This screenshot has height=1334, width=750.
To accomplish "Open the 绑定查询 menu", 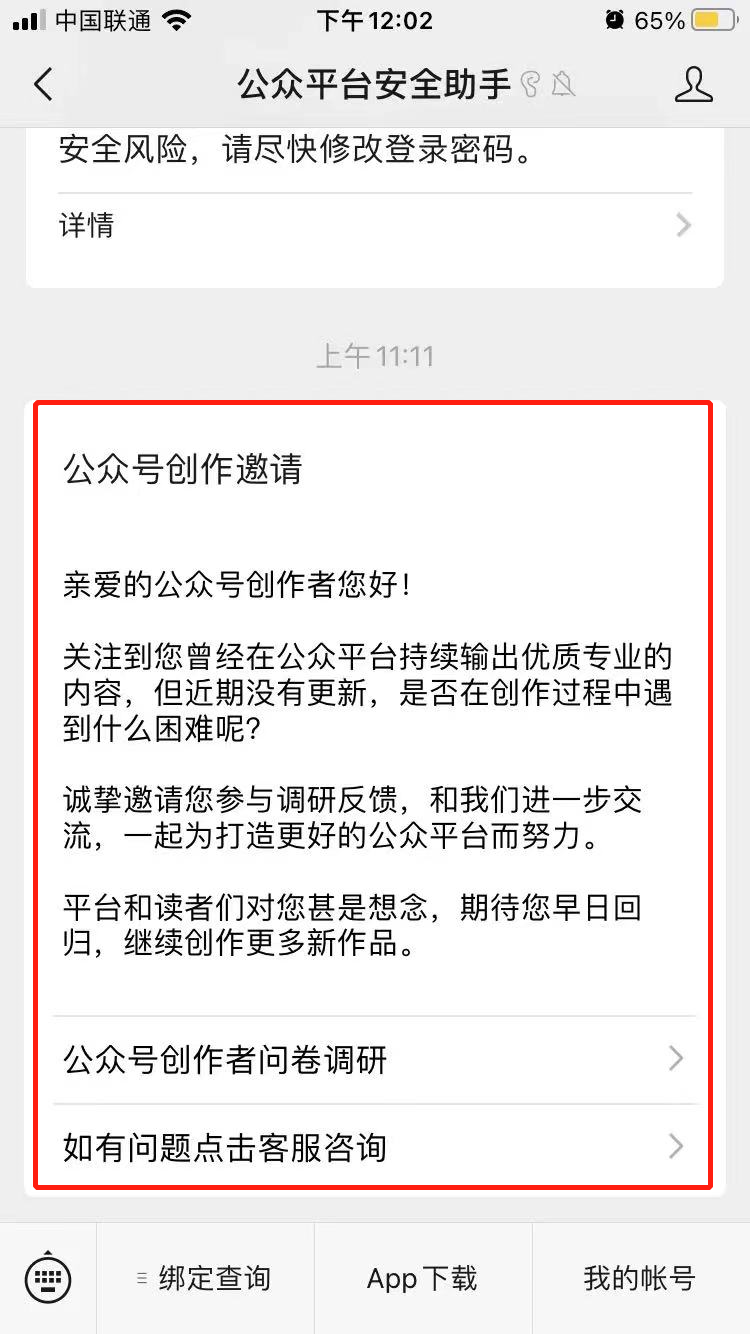I will pos(205,1278).
